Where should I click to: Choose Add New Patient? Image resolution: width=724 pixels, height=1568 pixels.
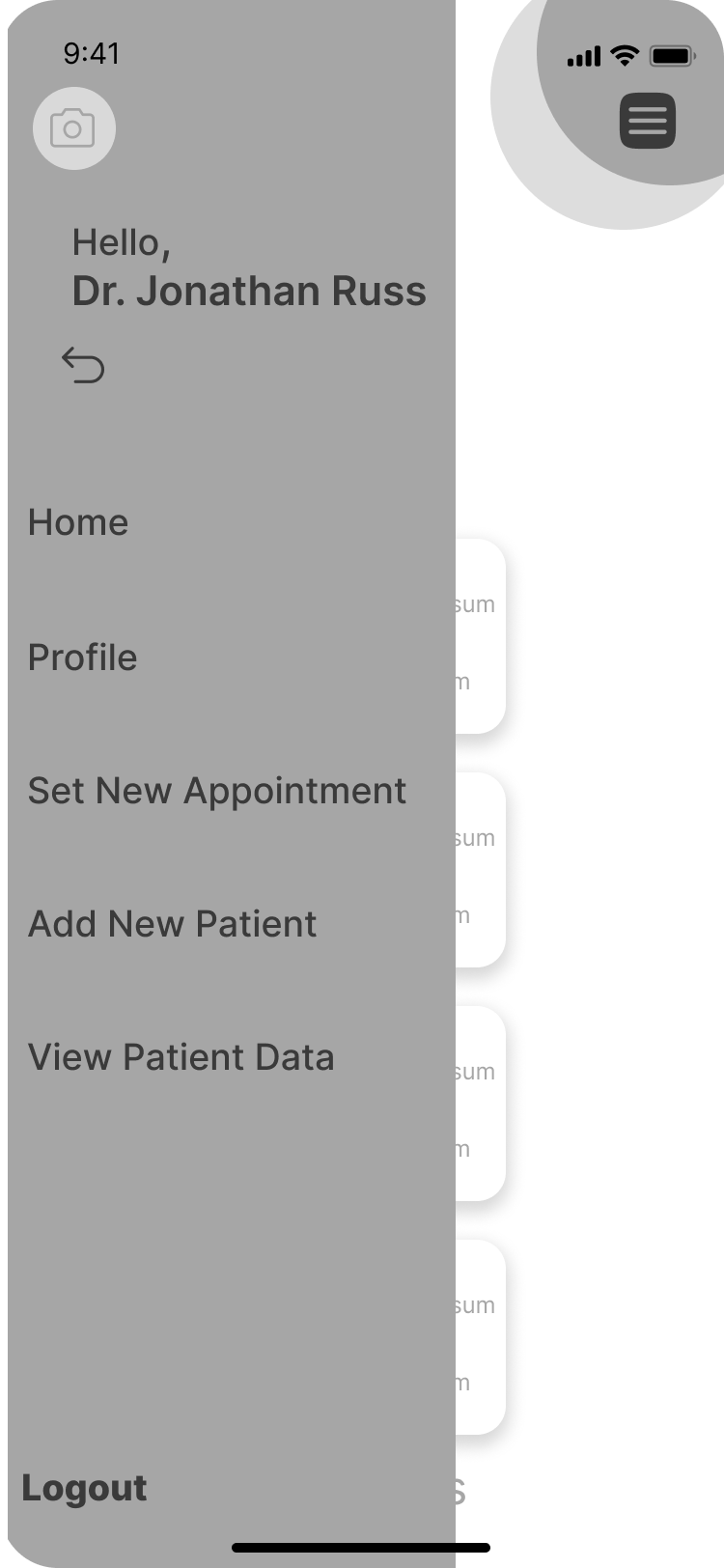point(173,924)
